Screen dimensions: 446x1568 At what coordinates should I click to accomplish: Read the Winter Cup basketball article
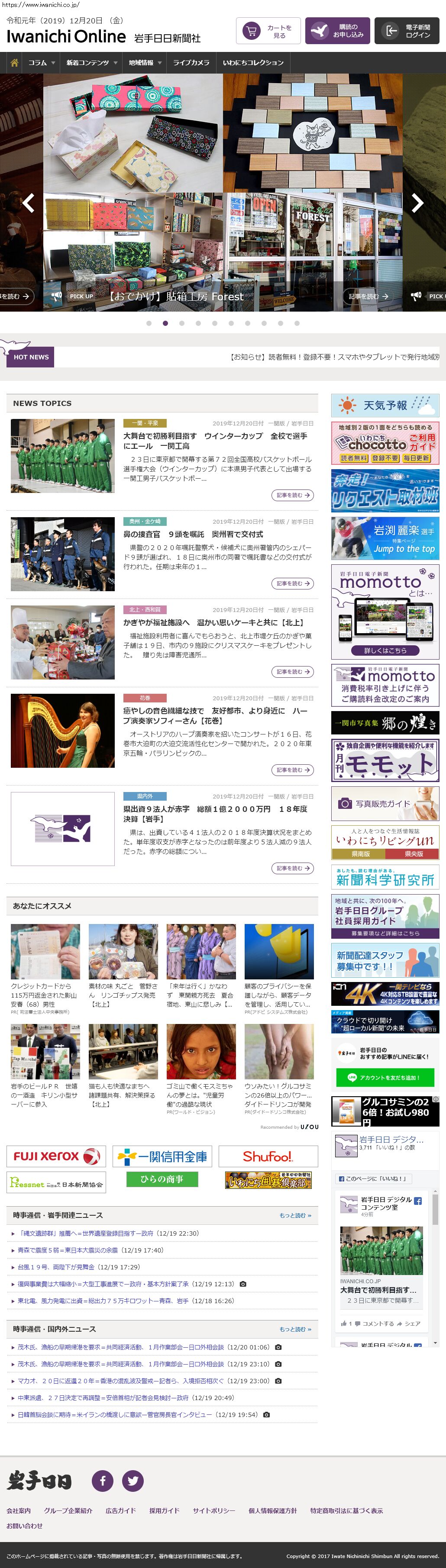(214, 441)
